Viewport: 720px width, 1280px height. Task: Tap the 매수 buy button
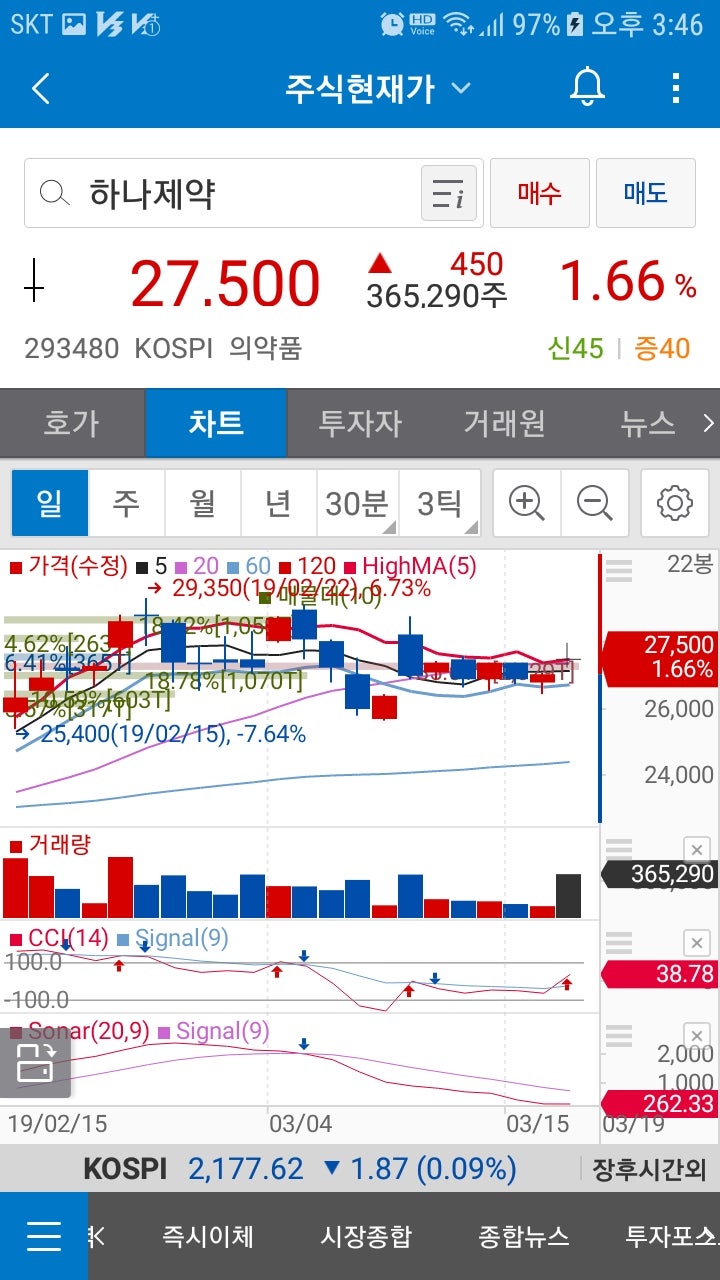tap(540, 192)
